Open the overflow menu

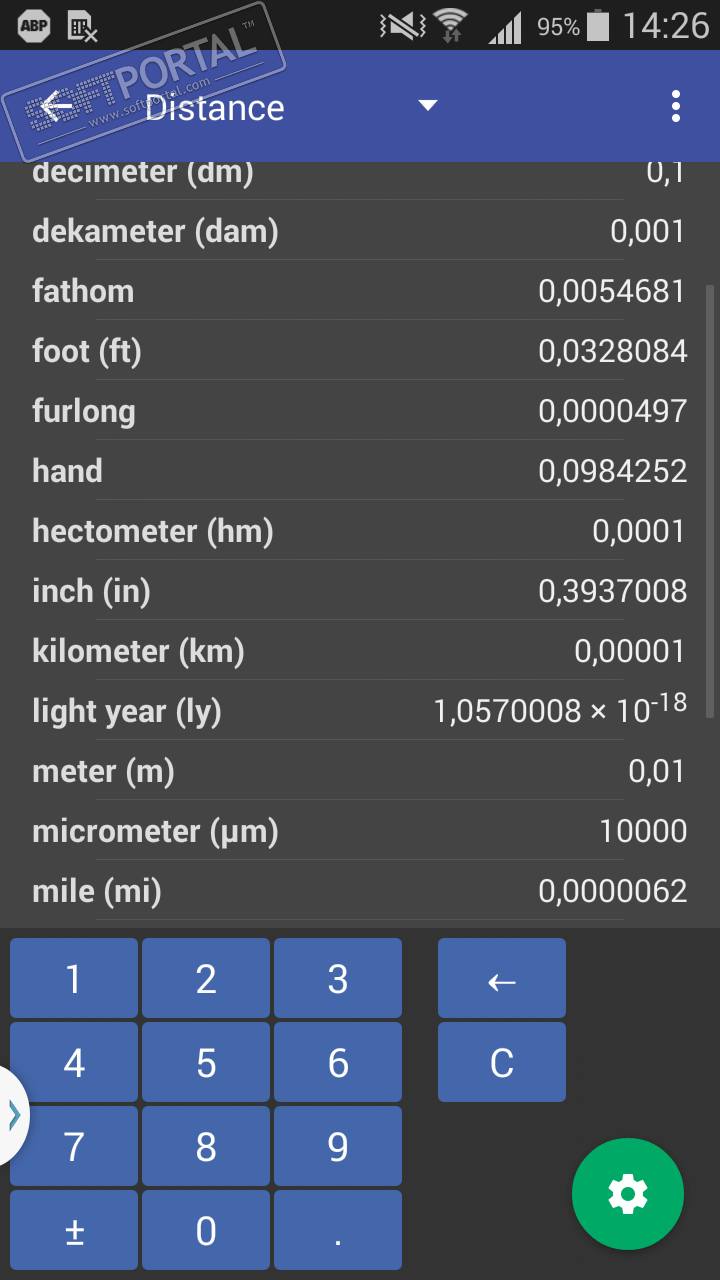[676, 106]
